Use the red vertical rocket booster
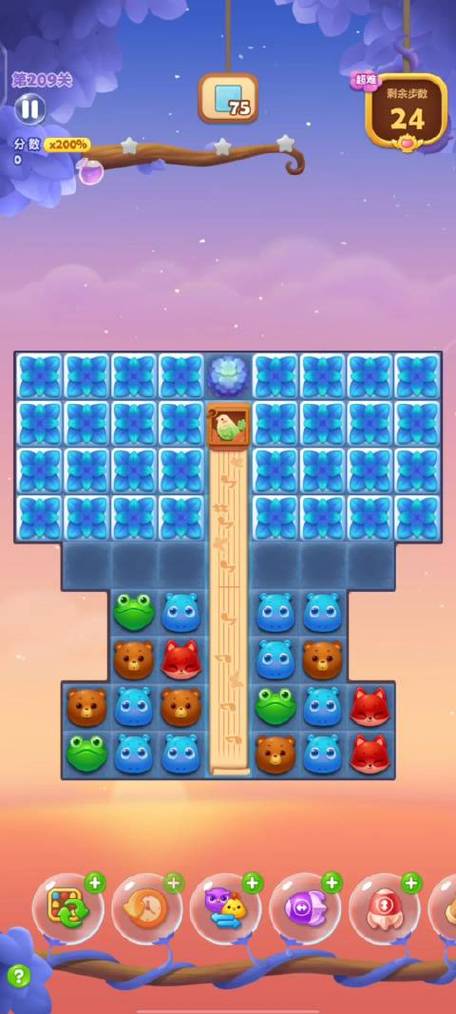The image size is (456, 1014). point(384,909)
